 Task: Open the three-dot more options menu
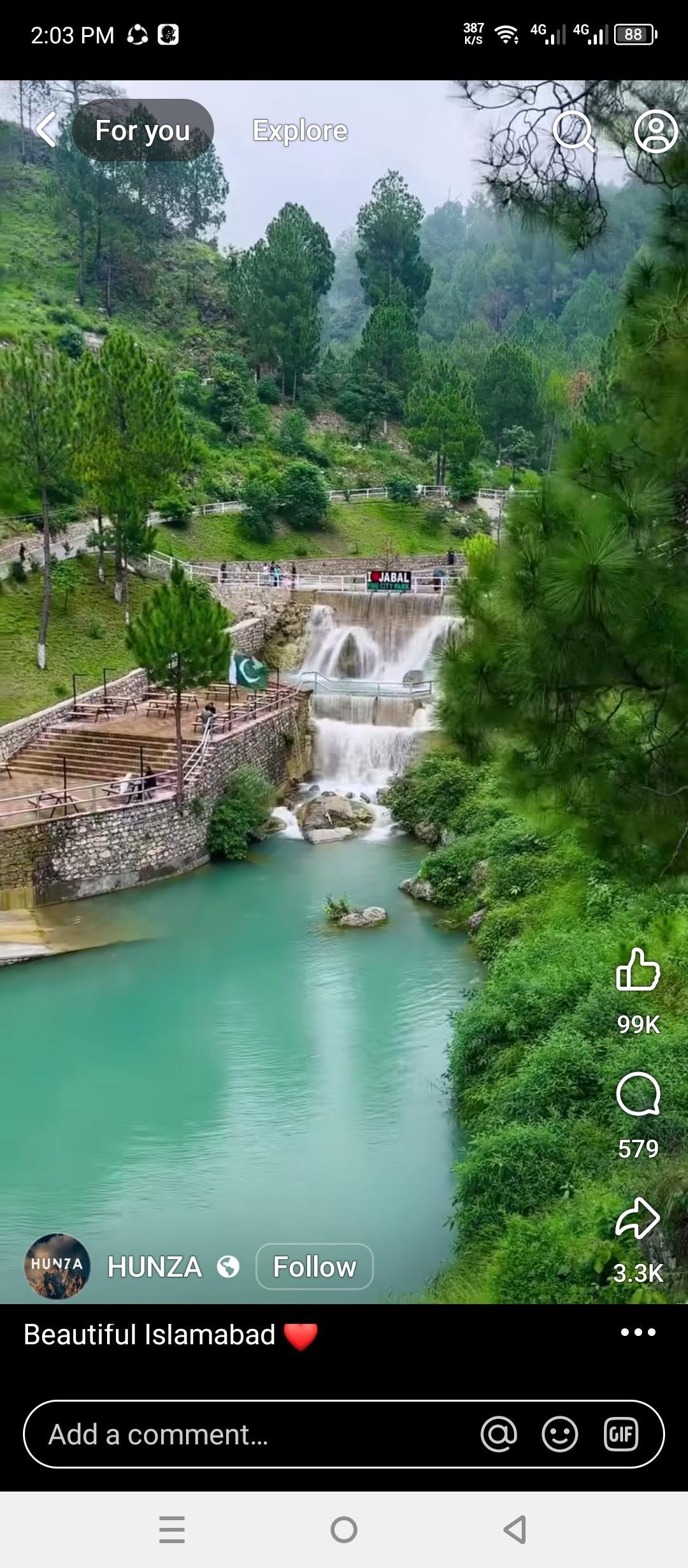point(638,1332)
